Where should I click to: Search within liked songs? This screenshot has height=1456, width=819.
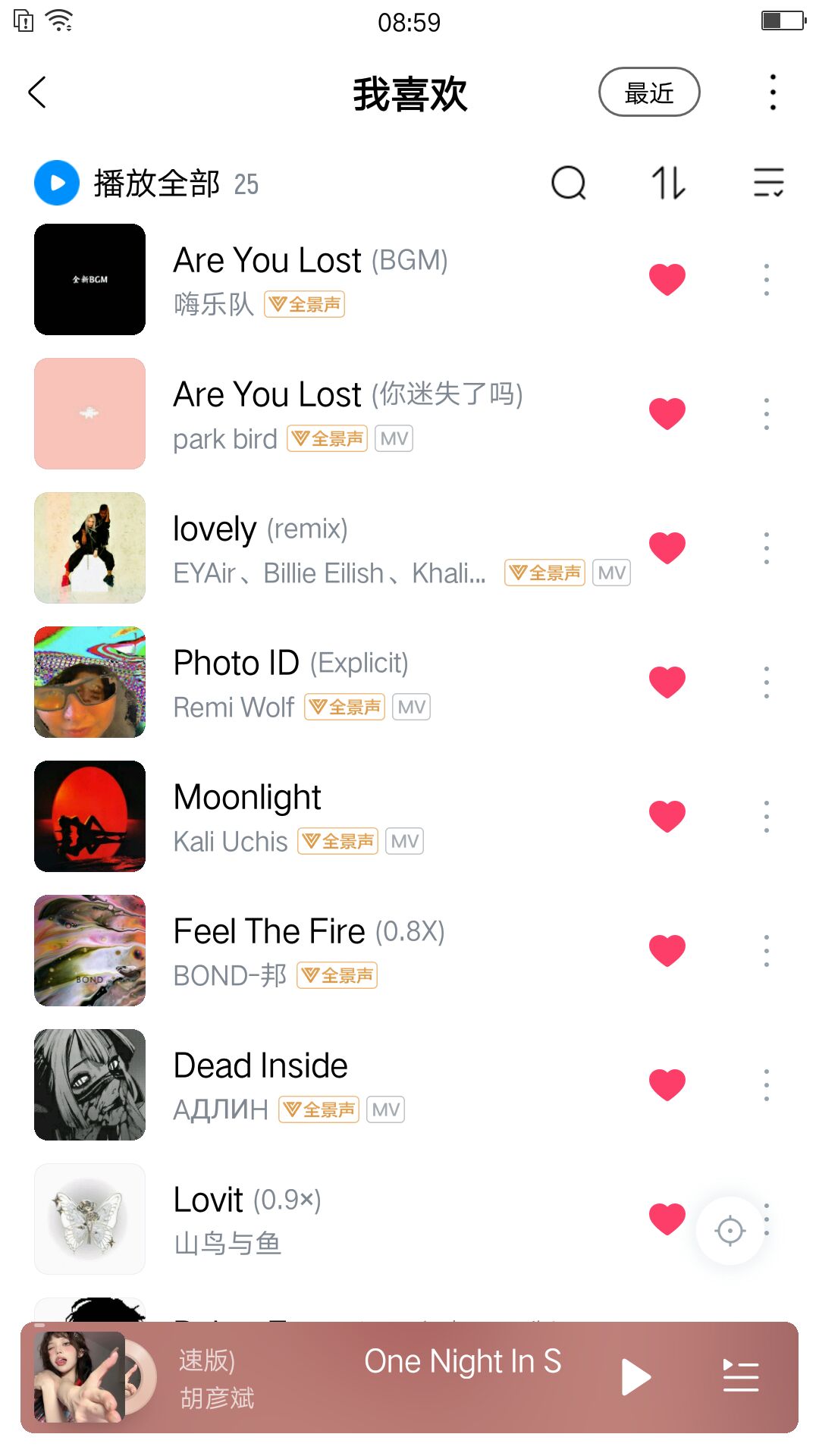[x=569, y=183]
